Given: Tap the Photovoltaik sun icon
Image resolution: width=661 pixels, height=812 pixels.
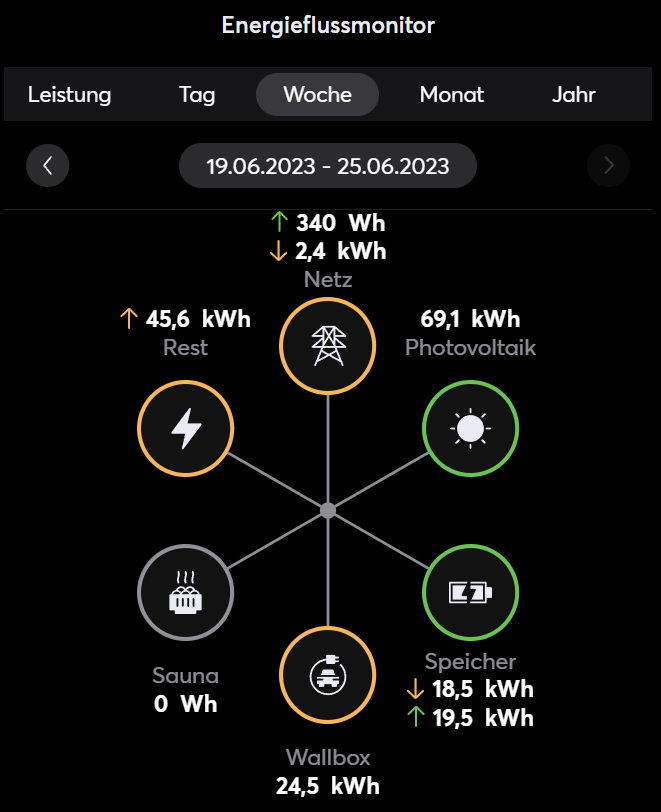Looking at the screenshot, I should 470,429.
